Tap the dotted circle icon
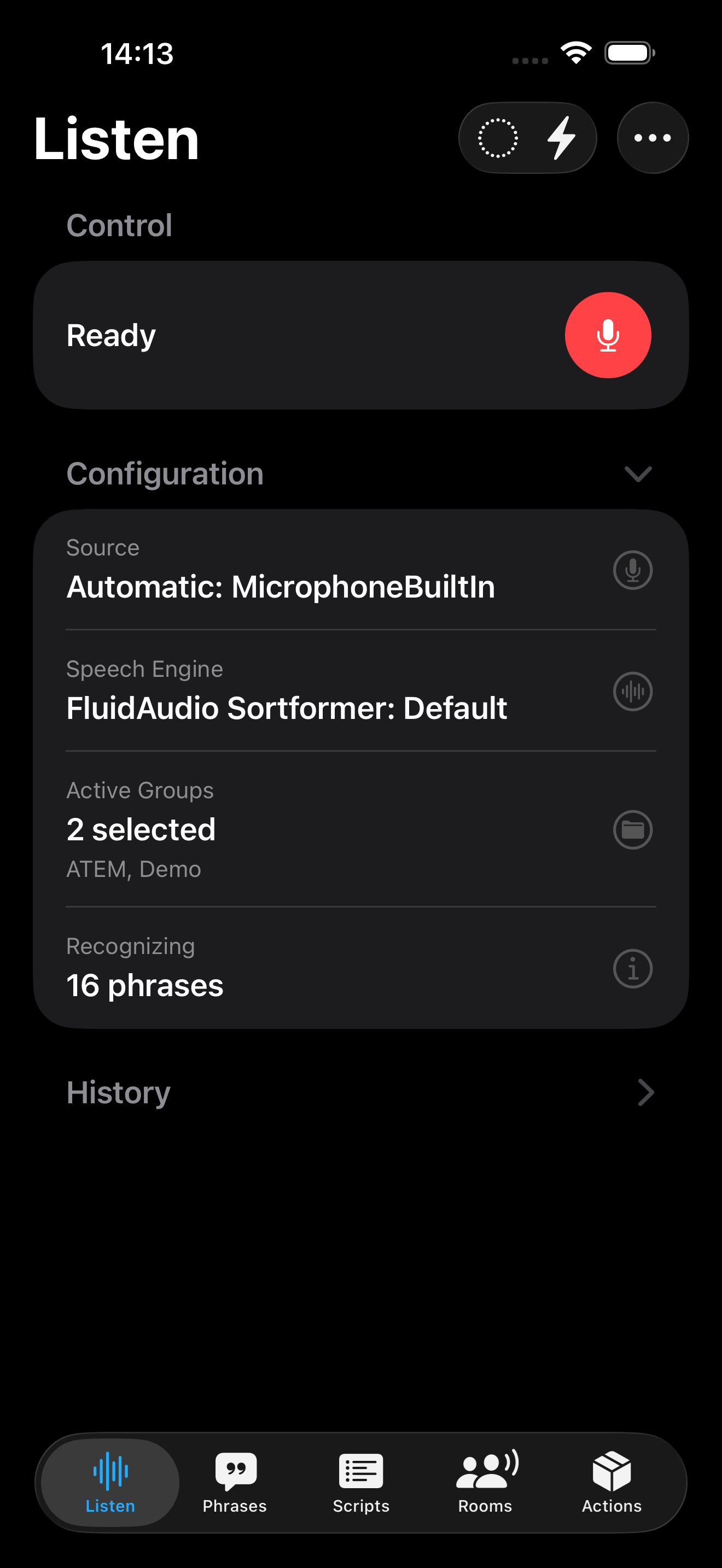 497,138
